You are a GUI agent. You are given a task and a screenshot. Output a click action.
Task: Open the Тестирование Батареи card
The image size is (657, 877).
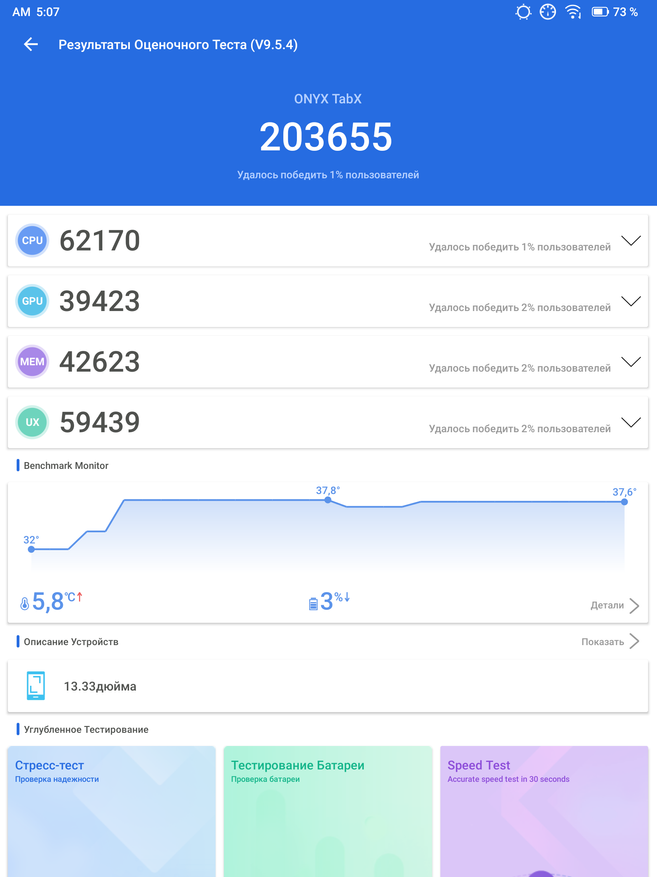(327, 810)
